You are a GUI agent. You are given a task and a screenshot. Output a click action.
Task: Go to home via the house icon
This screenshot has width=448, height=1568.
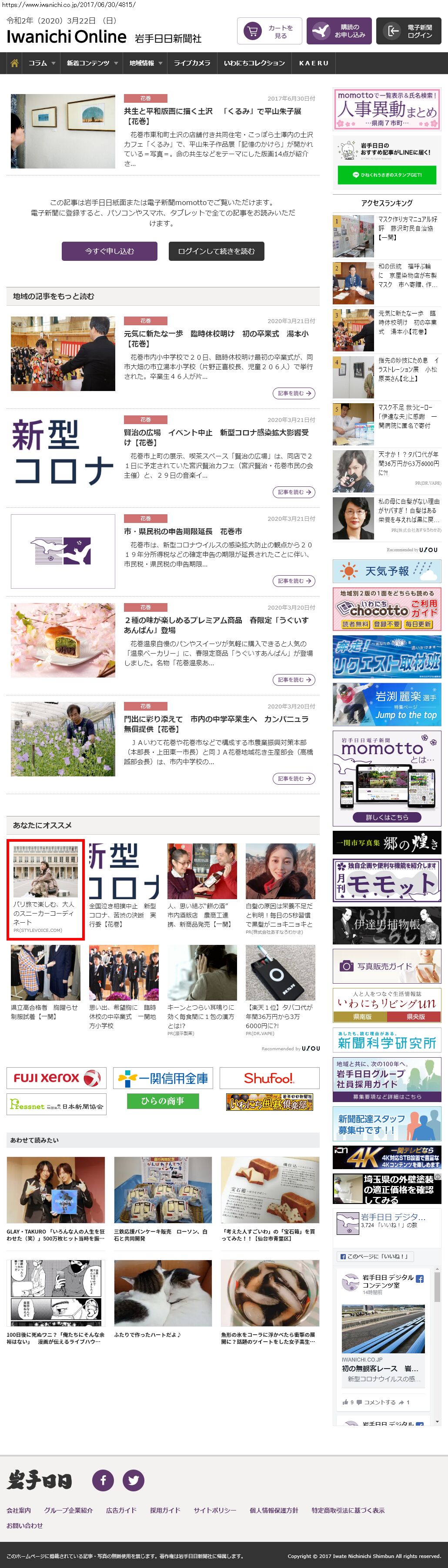tap(15, 63)
